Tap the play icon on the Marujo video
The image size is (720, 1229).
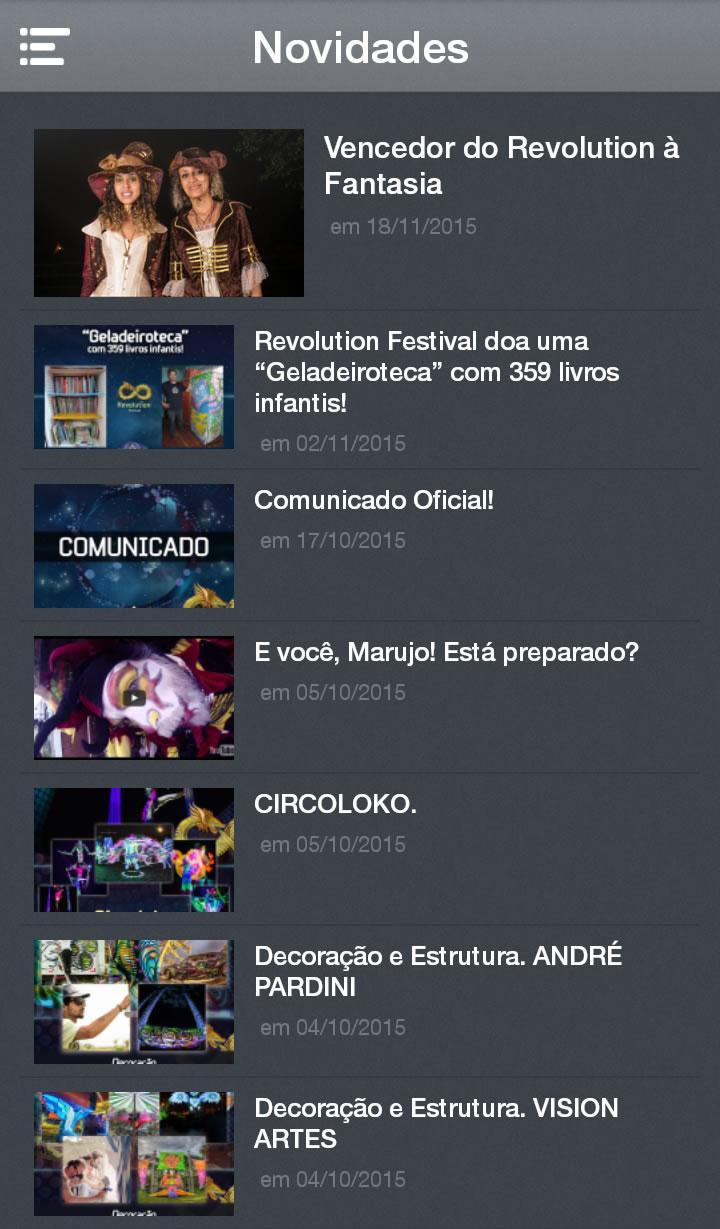(133, 697)
